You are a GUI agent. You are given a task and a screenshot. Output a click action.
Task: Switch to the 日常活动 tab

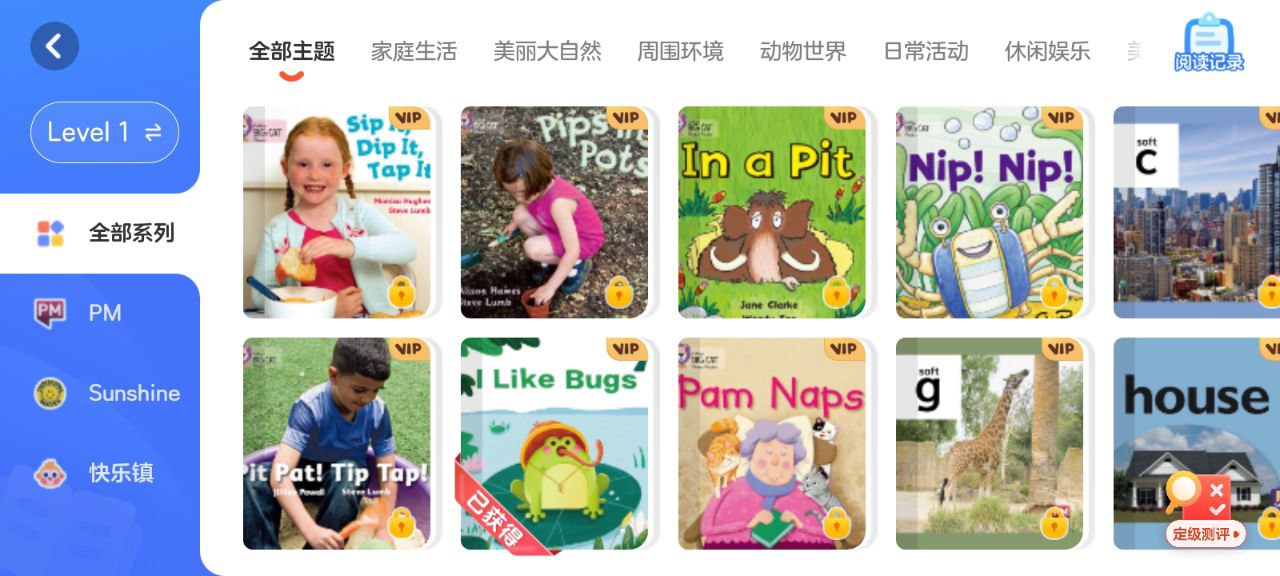(x=926, y=51)
